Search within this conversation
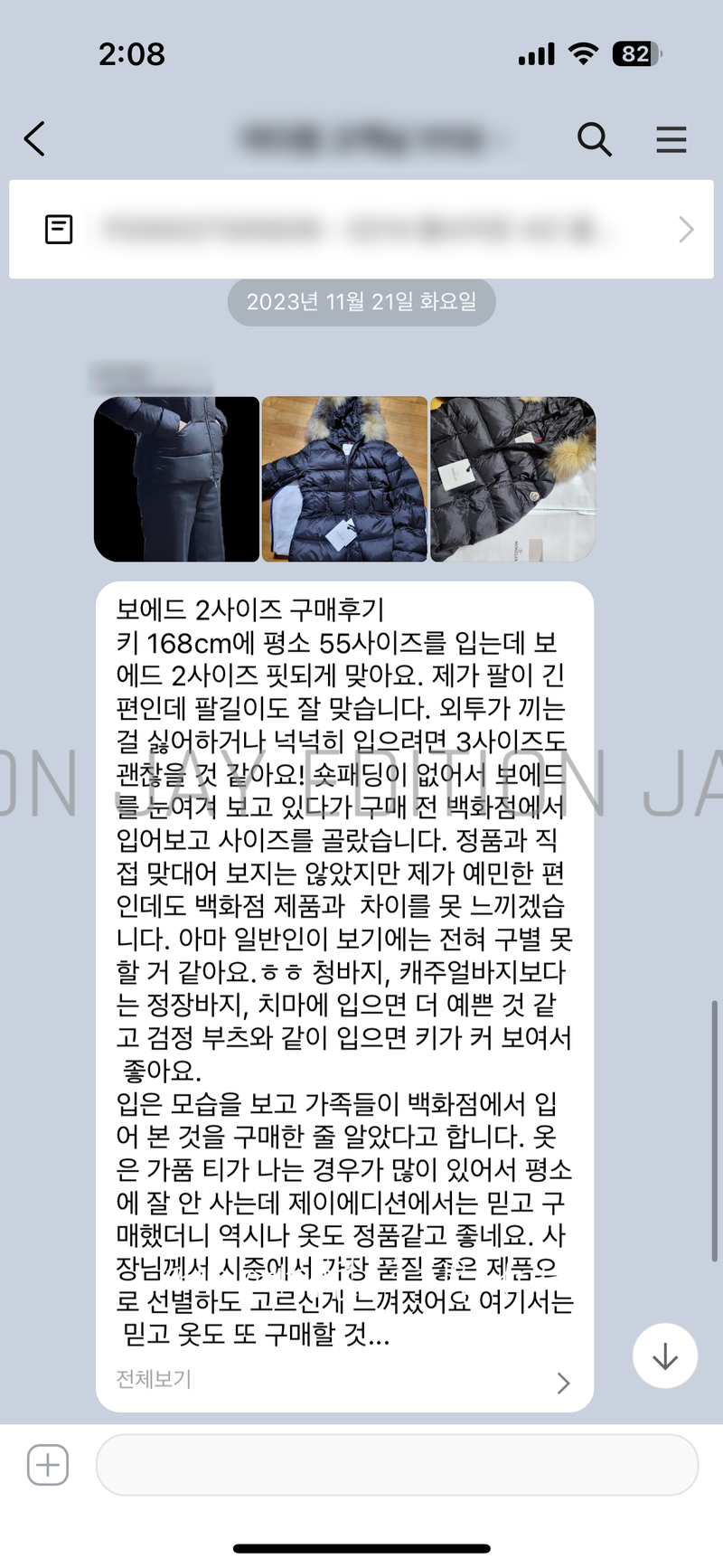The height and width of the screenshot is (1568, 723). pos(594,139)
